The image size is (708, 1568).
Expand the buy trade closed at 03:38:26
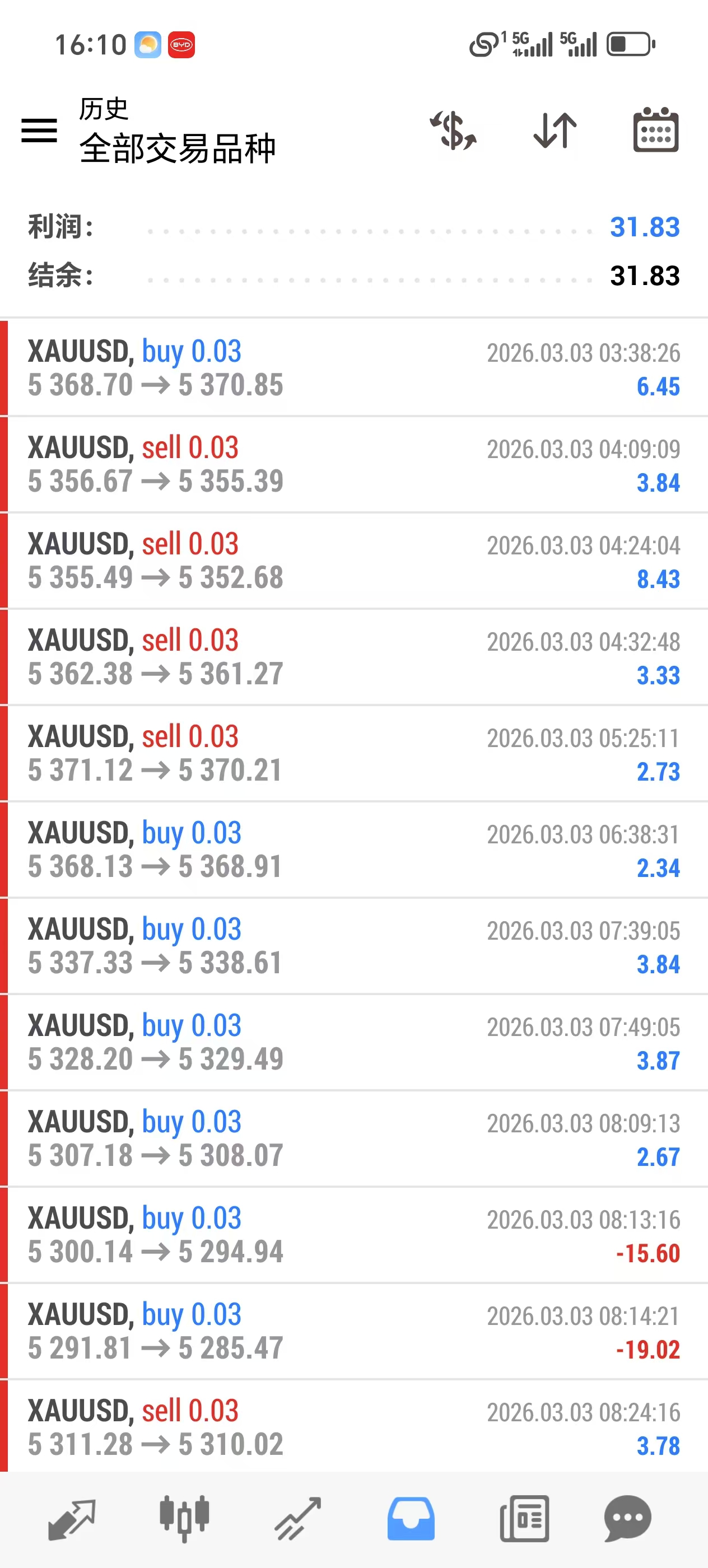(x=353, y=368)
